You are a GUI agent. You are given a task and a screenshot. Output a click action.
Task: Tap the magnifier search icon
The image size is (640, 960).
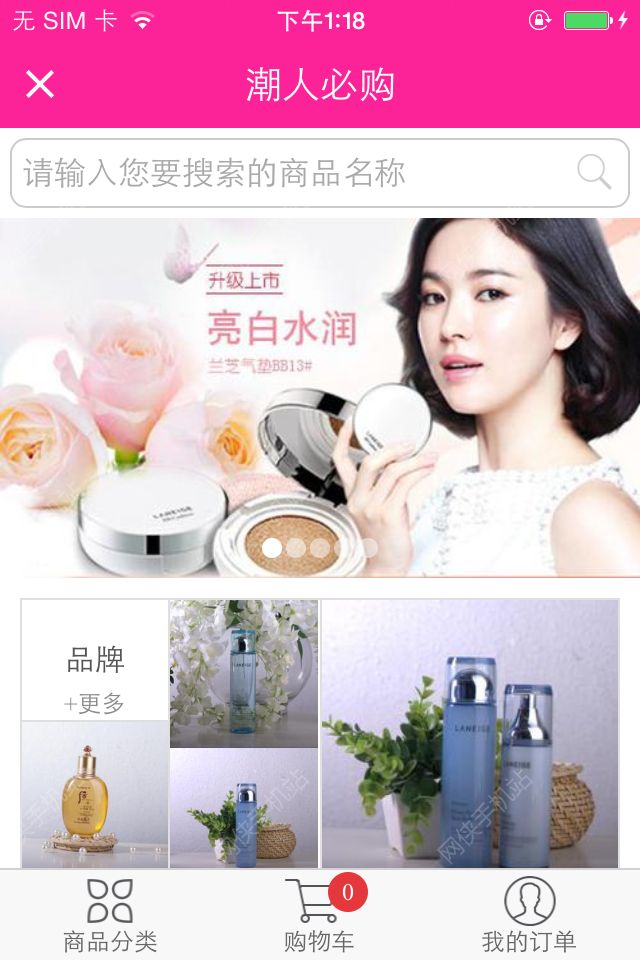point(594,173)
